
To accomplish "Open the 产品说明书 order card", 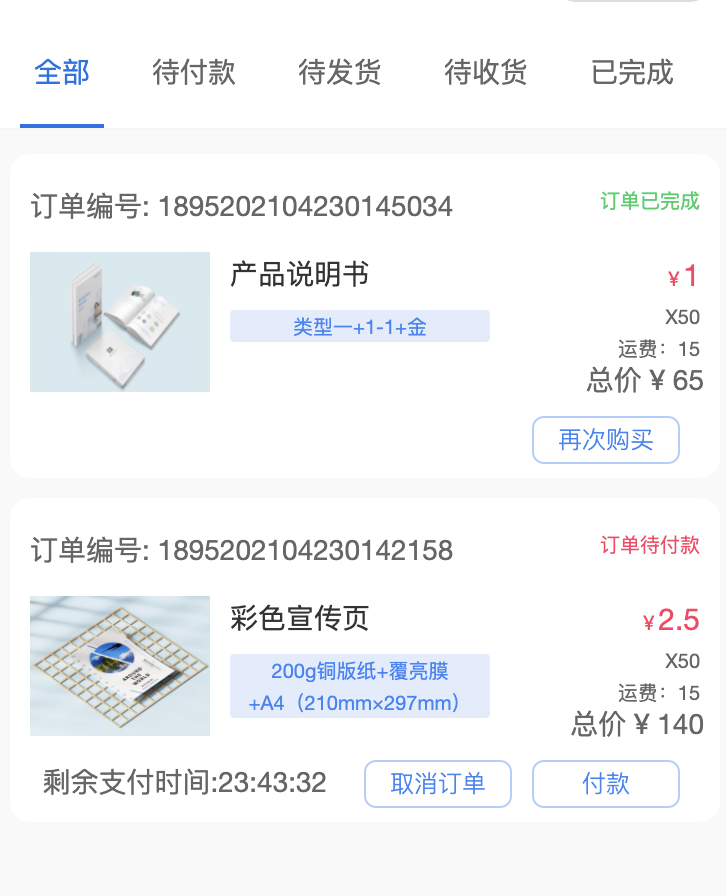I will [x=299, y=275].
